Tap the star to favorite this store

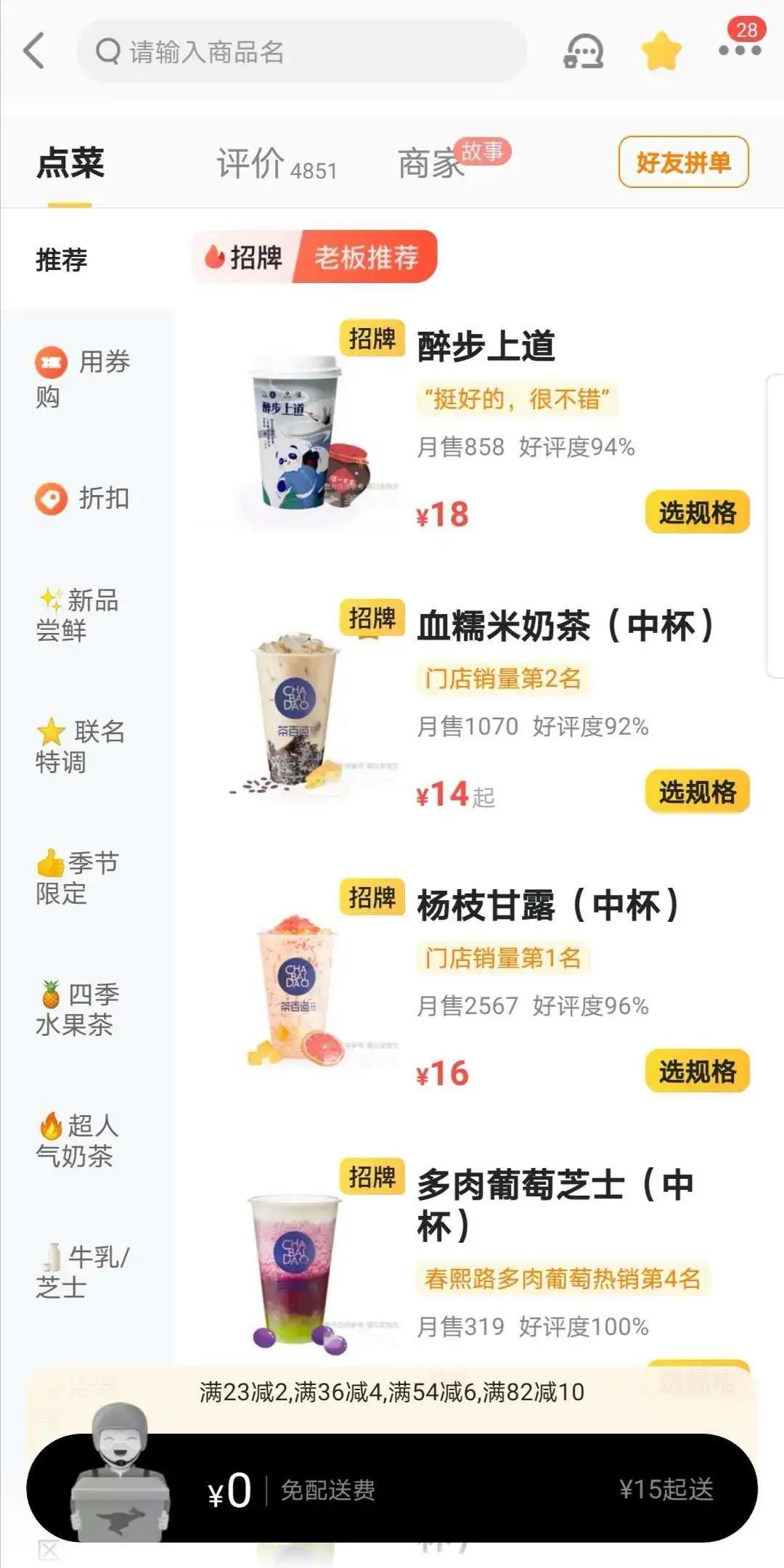[661, 51]
